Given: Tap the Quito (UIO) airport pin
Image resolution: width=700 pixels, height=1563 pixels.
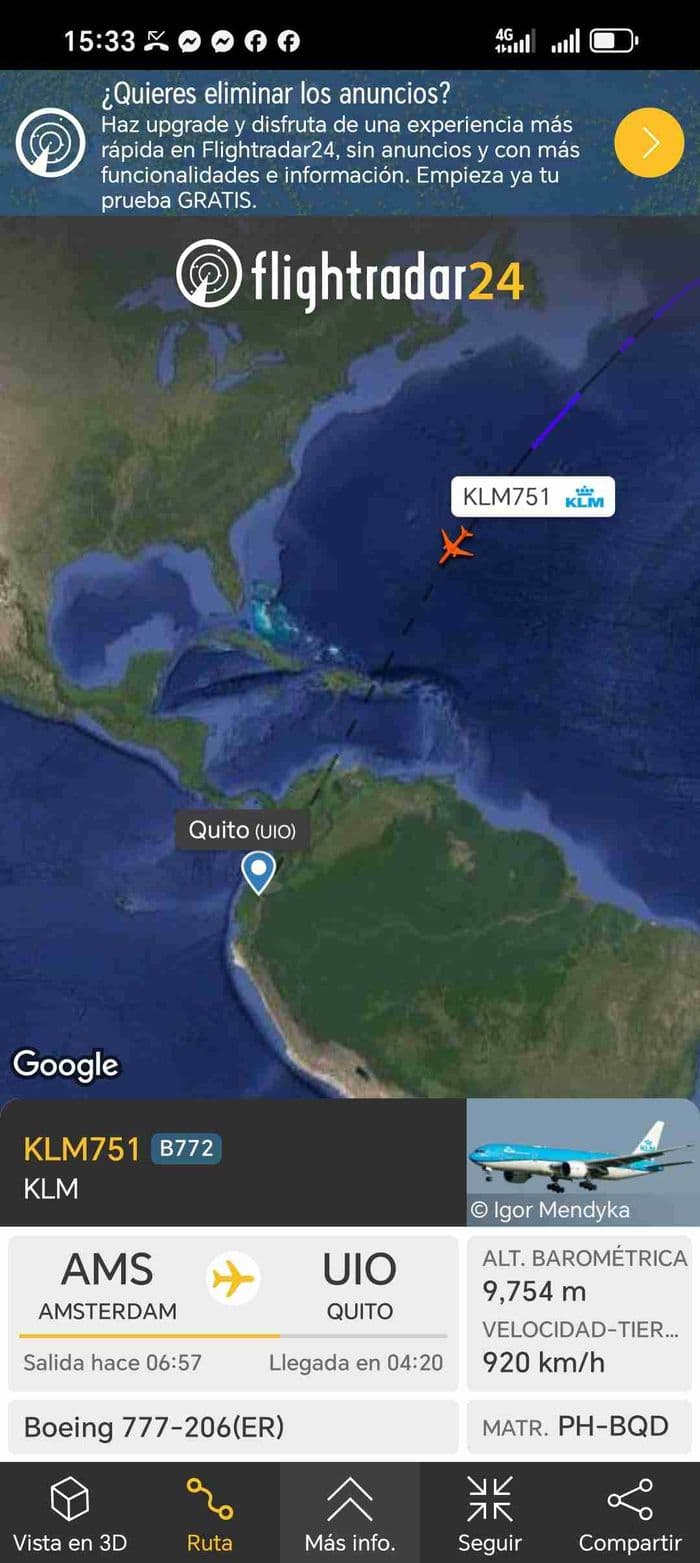Looking at the screenshot, I should click(259, 872).
